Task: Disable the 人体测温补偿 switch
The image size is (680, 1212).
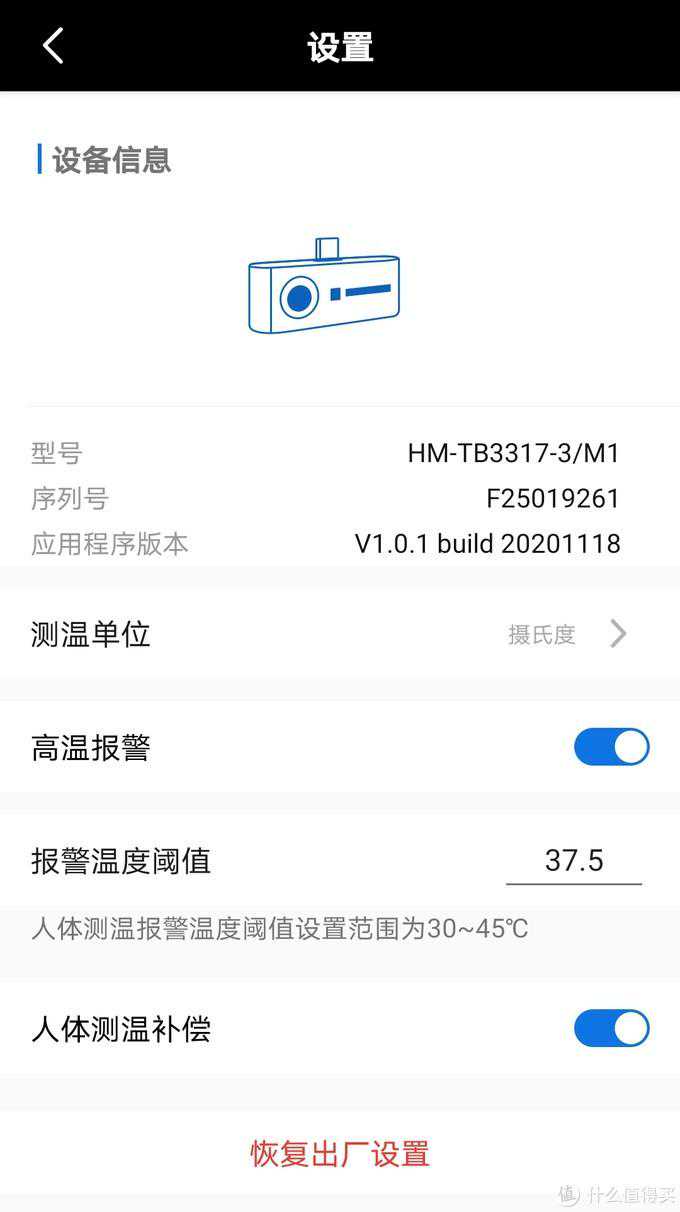Action: pyautogui.click(x=611, y=1029)
